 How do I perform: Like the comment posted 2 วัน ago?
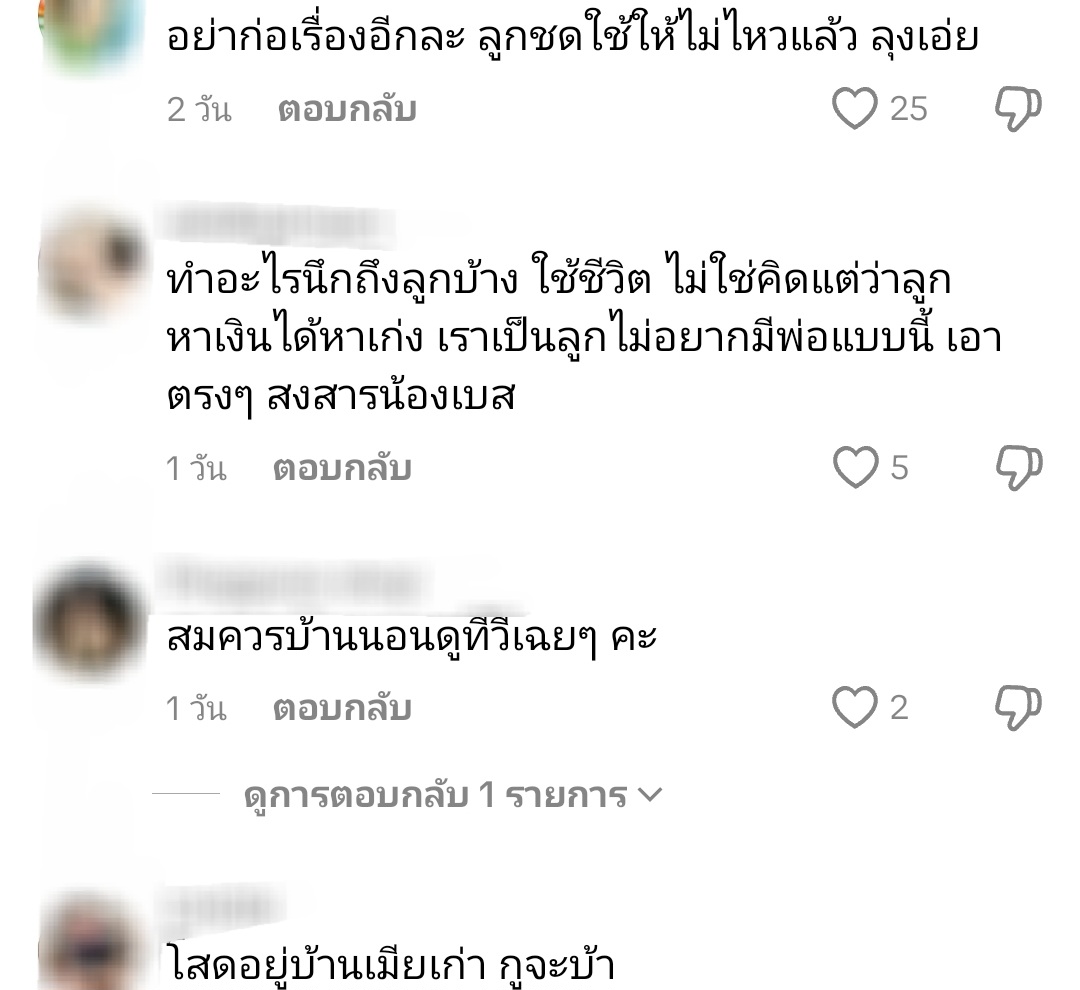click(x=855, y=108)
